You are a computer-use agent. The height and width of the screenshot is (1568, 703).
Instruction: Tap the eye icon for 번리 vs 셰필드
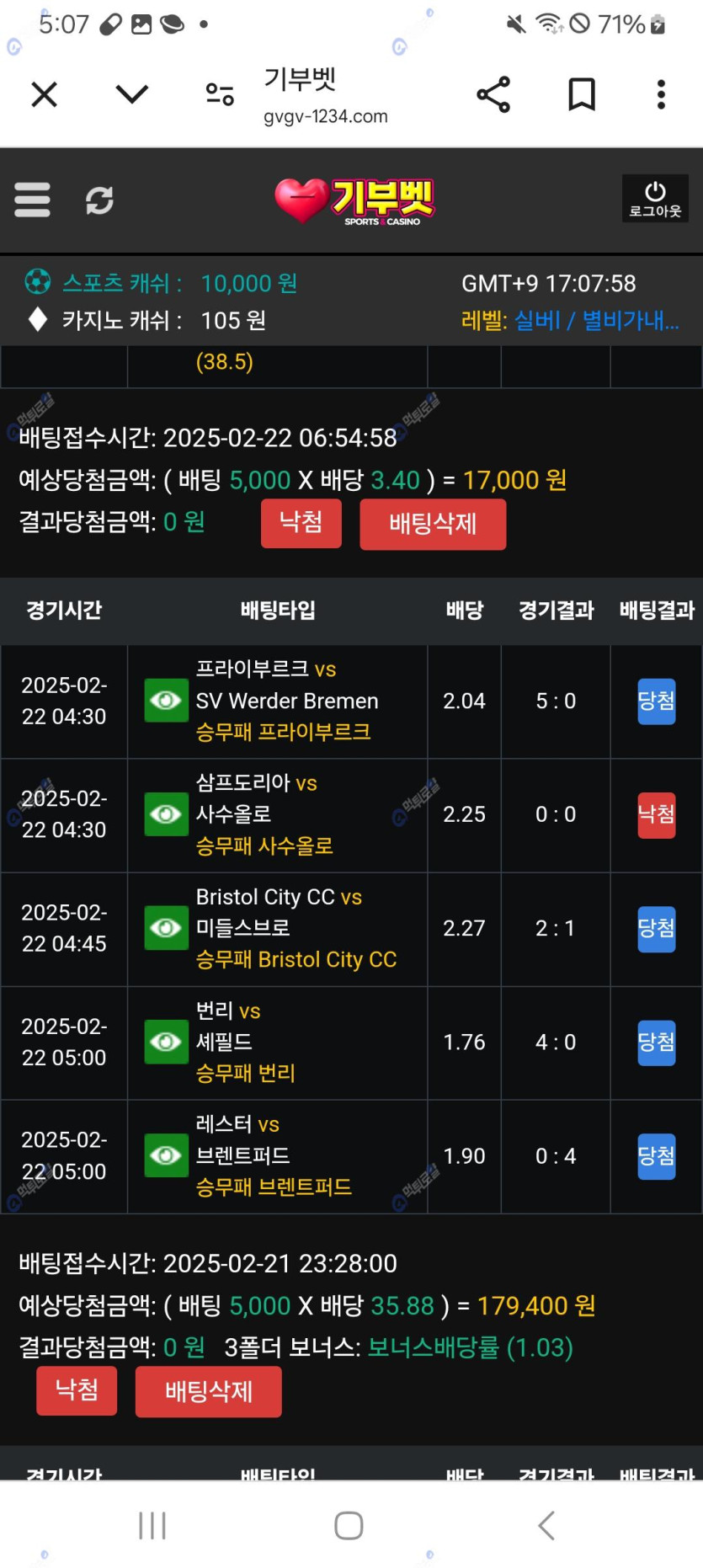166,1042
